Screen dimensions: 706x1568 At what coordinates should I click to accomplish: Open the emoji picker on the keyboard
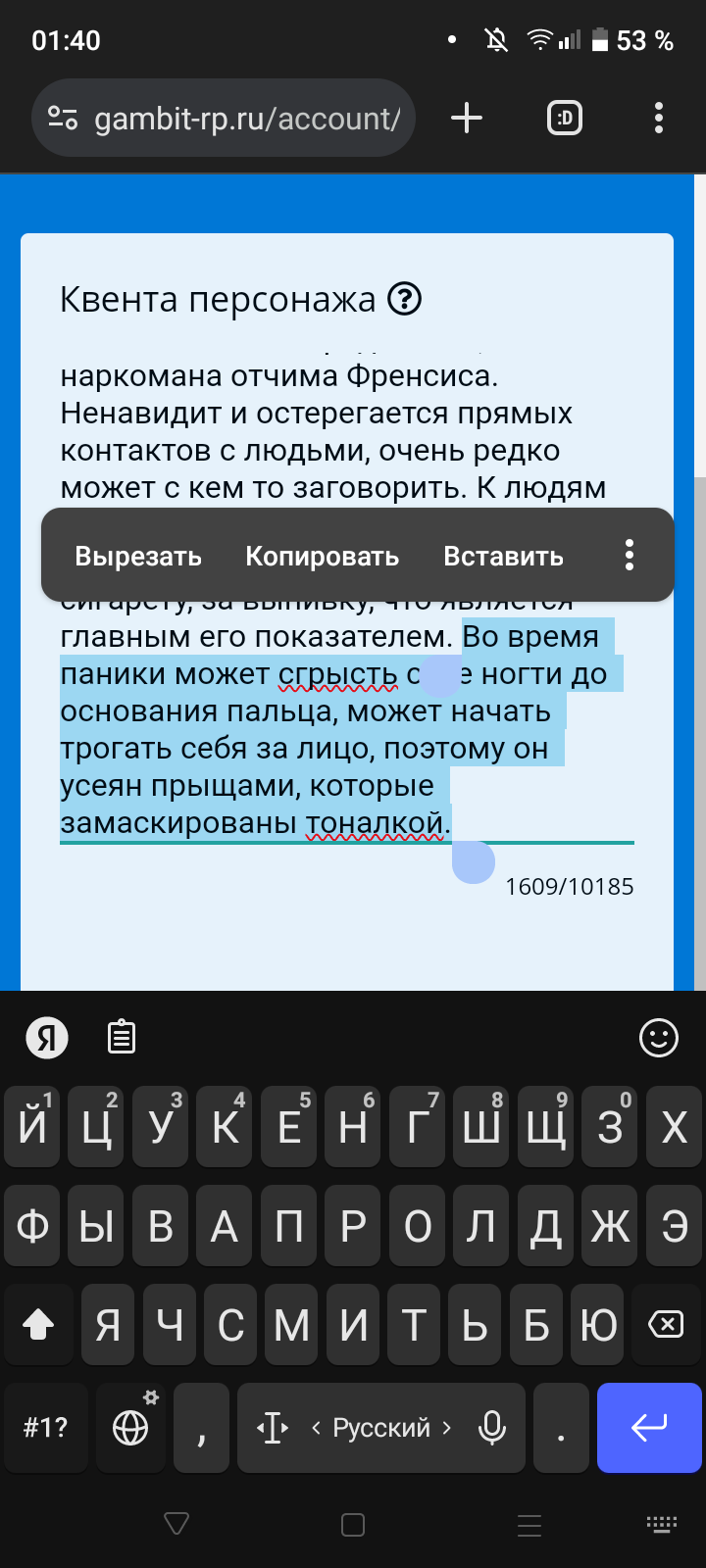point(659,1037)
